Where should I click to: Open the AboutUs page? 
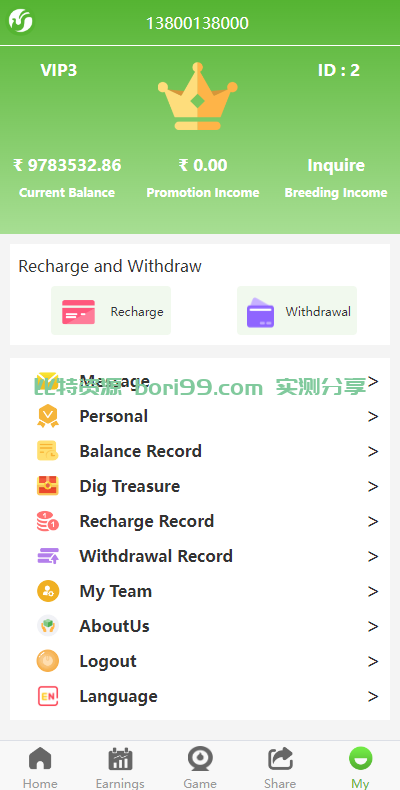click(x=200, y=626)
